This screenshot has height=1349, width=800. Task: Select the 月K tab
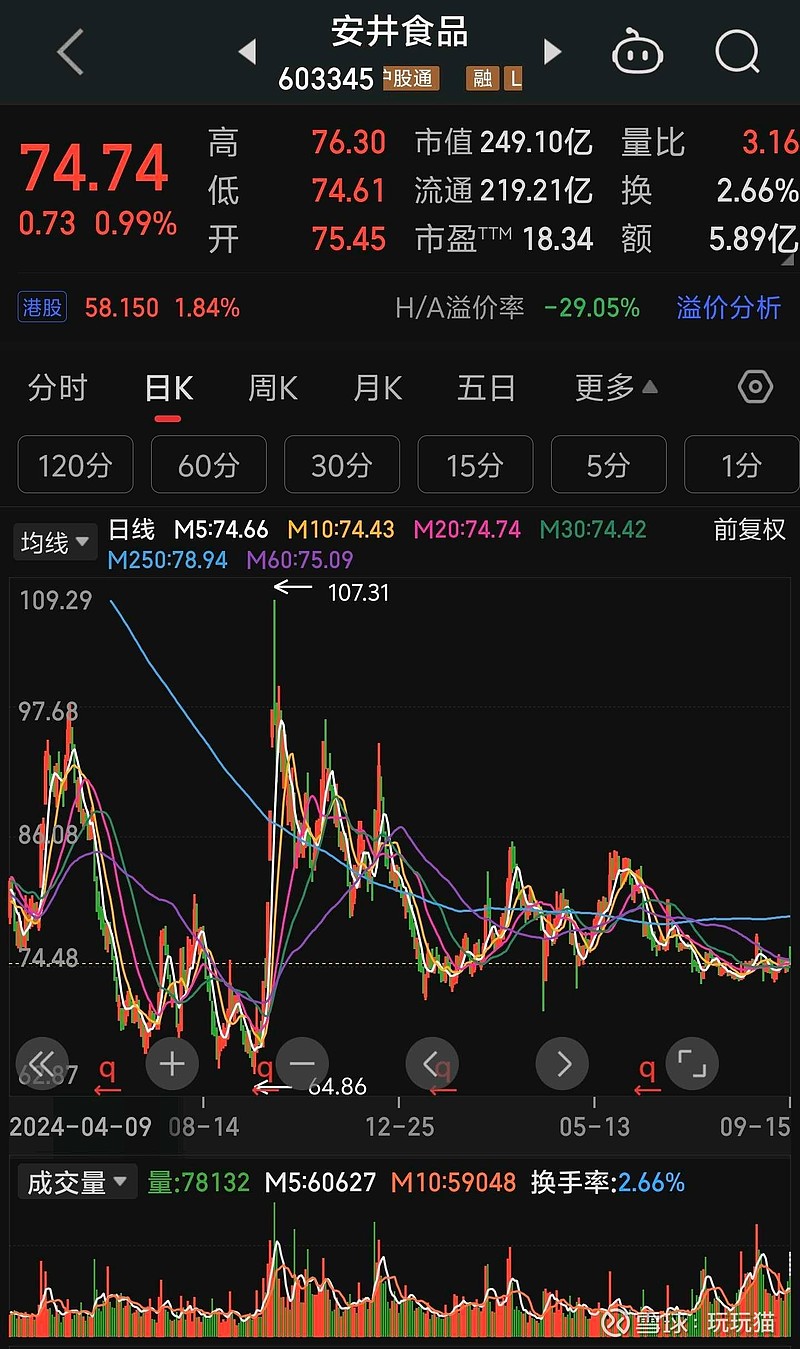click(377, 388)
